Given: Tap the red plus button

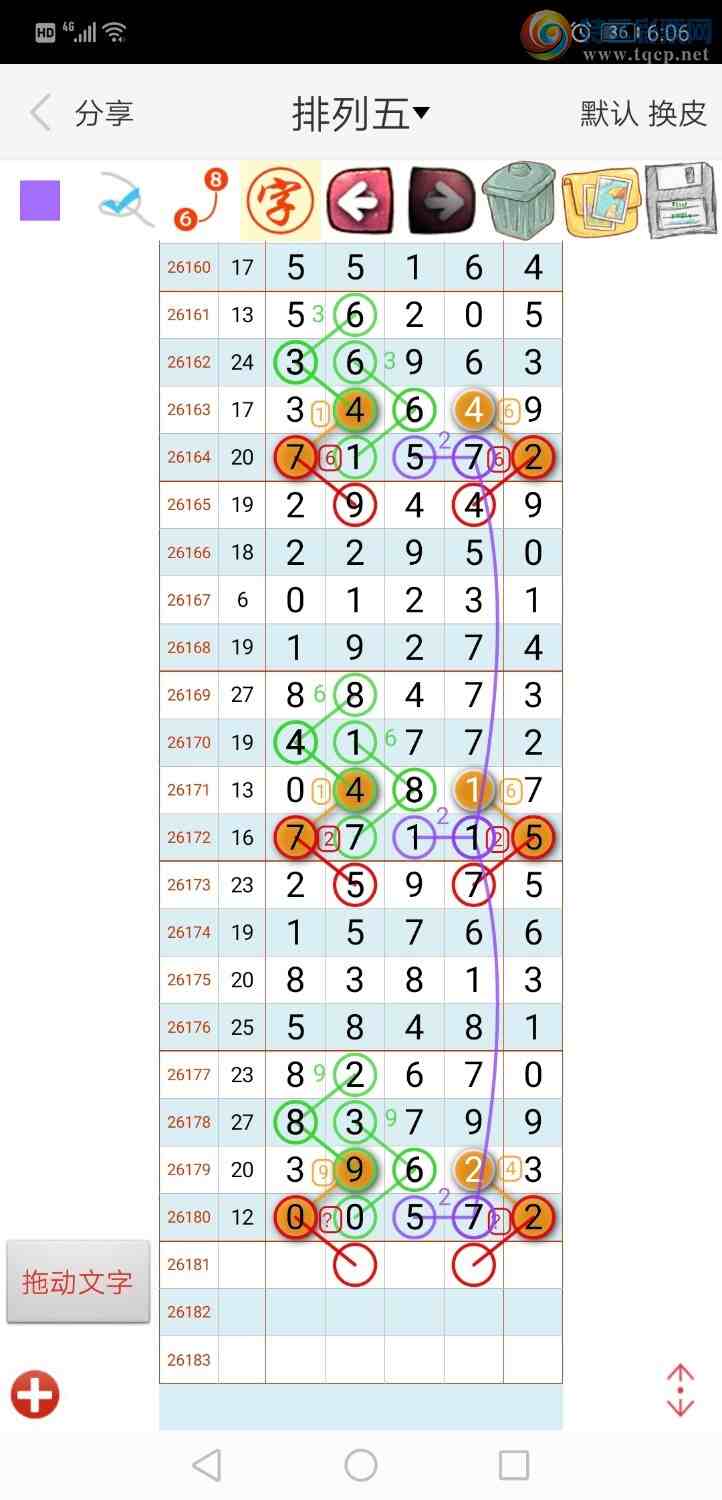Looking at the screenshot, I should click(x=36, y=1394).
